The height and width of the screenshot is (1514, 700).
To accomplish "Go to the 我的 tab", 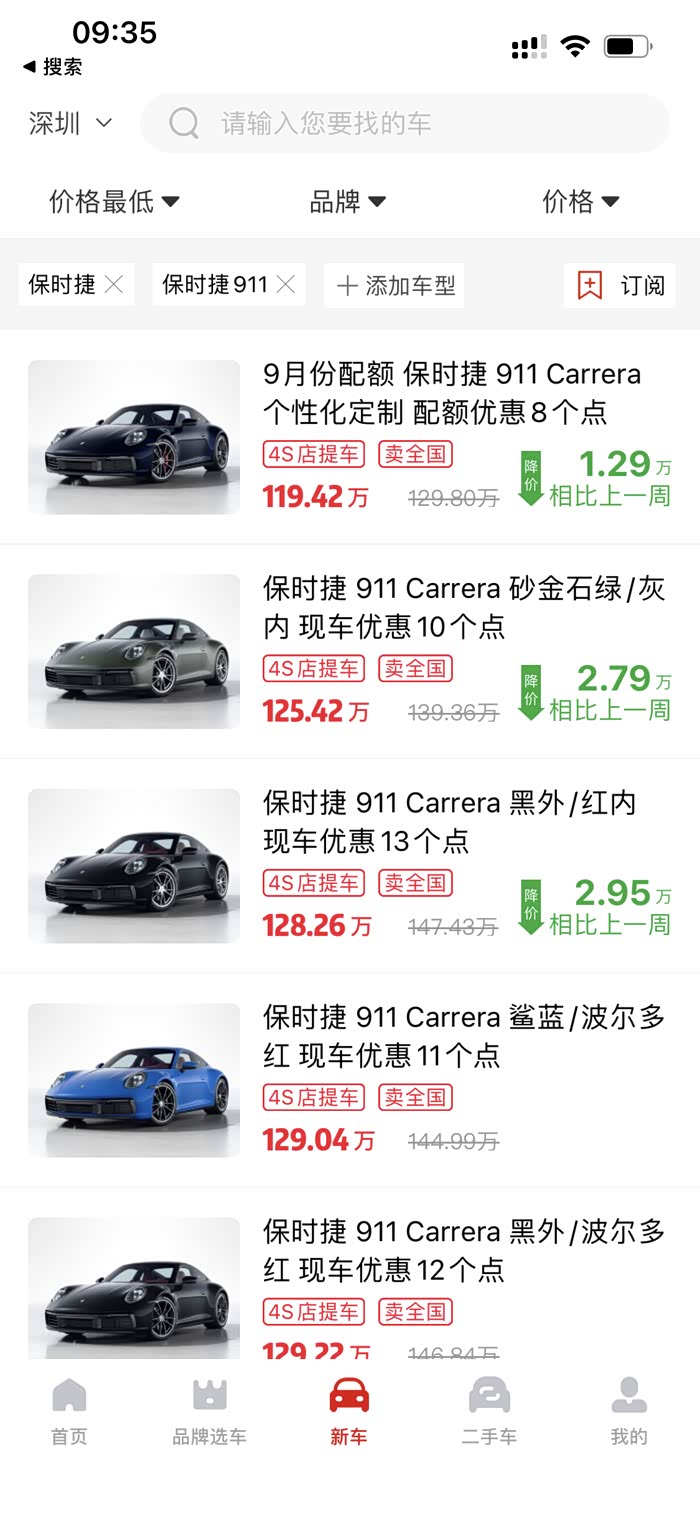I will 629,1411.
